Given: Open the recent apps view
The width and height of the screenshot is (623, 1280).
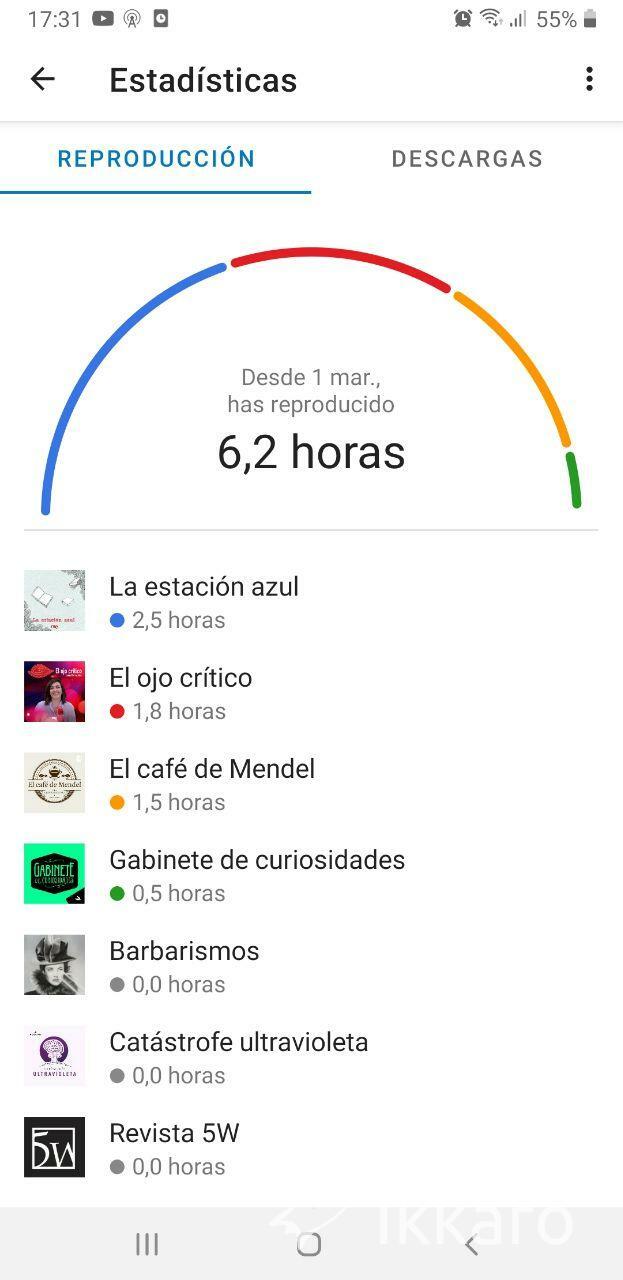Looking at the screenshot, I should click(x=147, y=1244).
